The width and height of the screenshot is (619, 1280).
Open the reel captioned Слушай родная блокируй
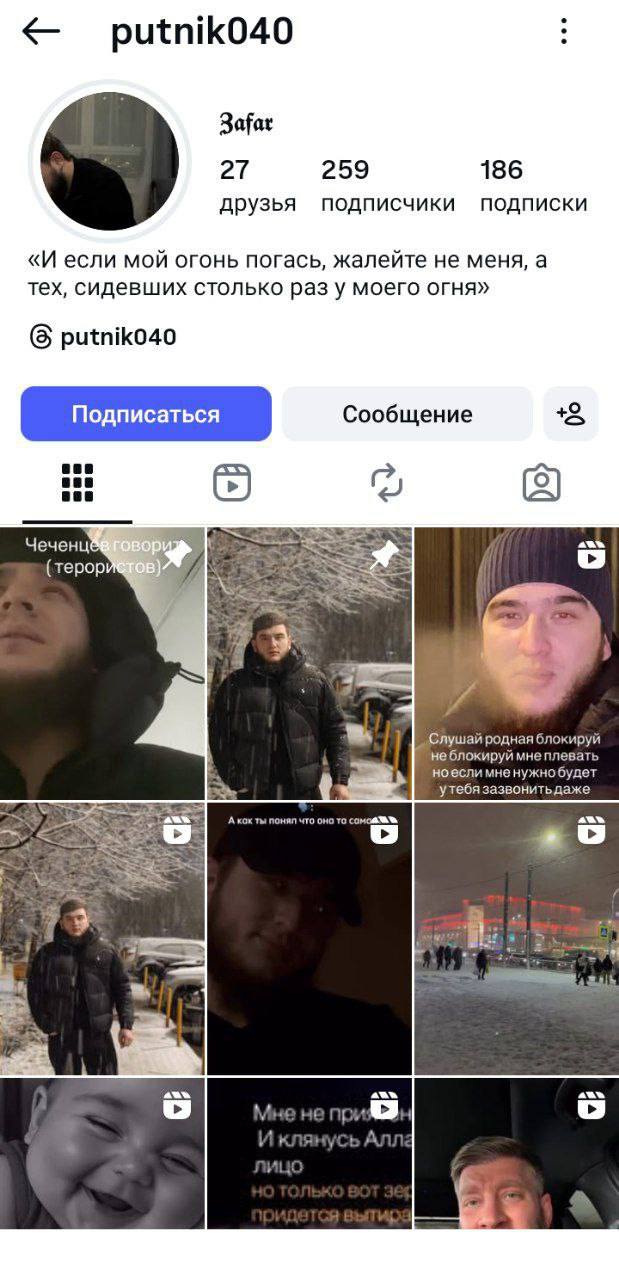[x=516, y=664]
